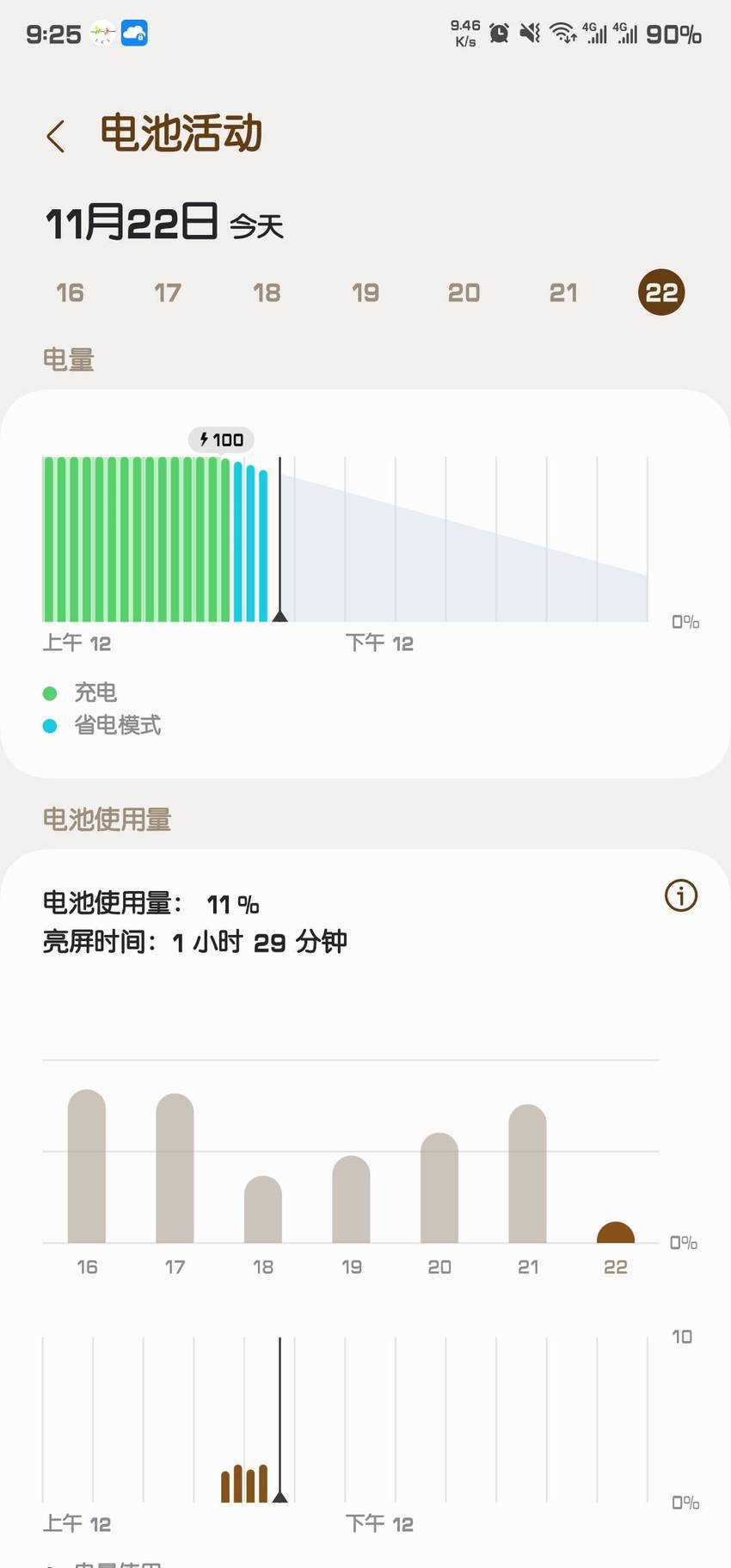
Task: Open date 20 in the date row
Action: point(464,292)
